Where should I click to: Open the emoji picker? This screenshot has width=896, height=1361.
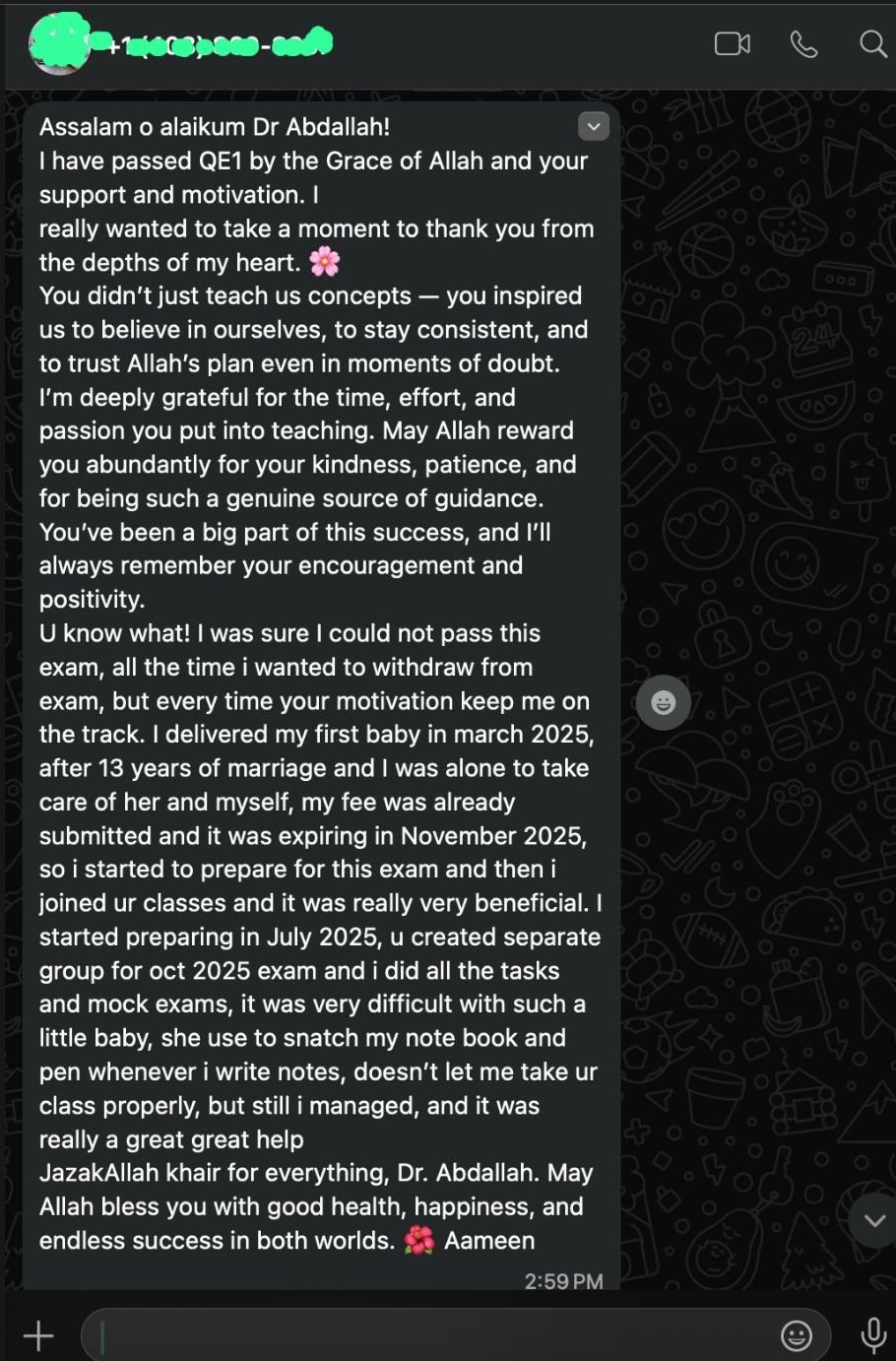pos(797,1336)
